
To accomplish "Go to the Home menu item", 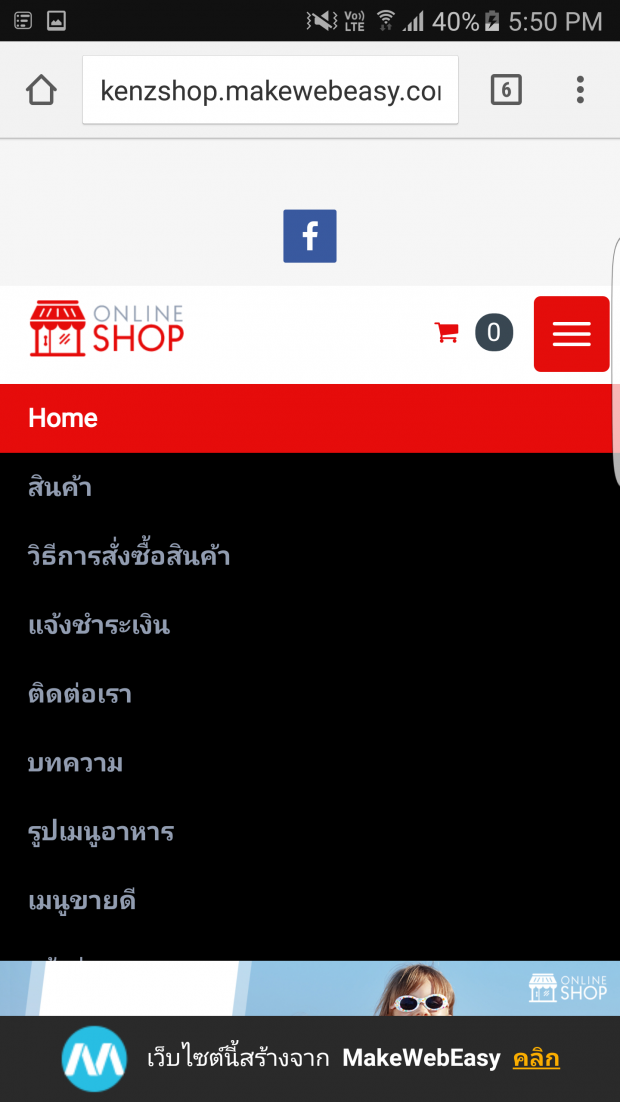I will coord(63,418).
